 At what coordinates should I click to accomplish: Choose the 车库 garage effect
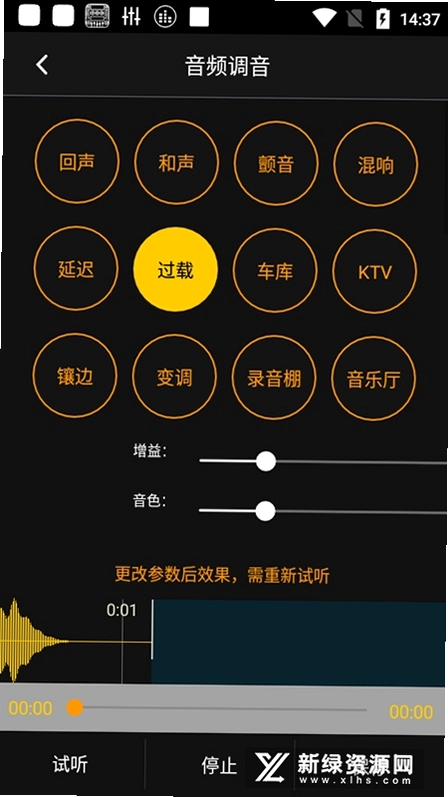275,270
